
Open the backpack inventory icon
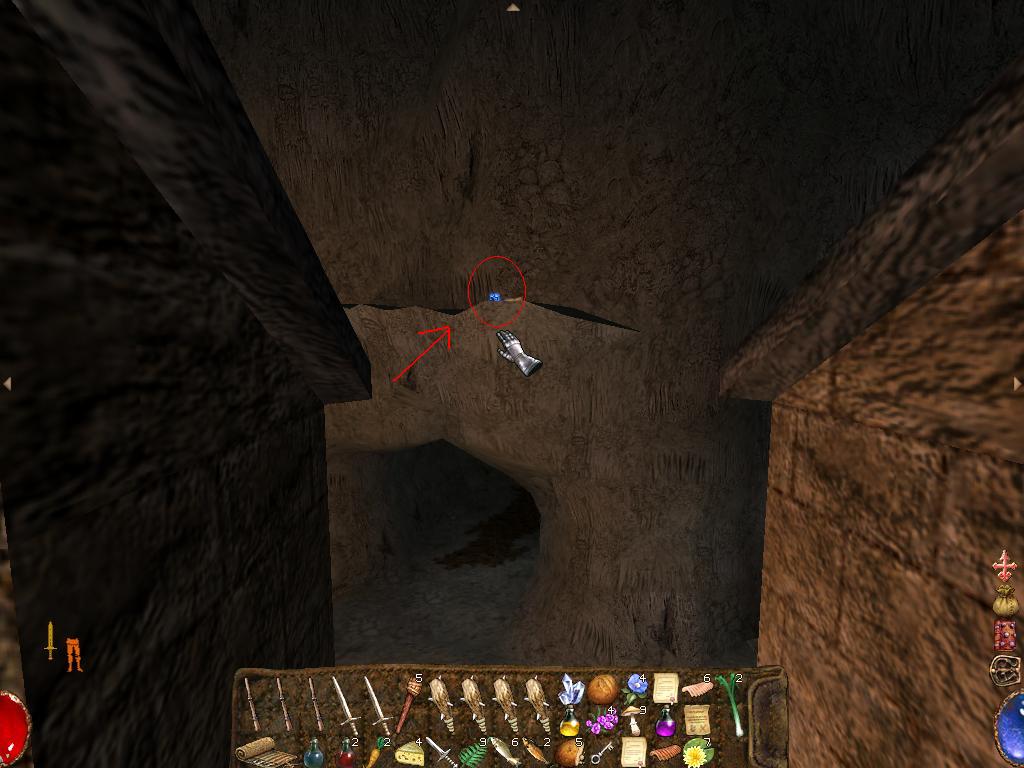coord(1005,670)
